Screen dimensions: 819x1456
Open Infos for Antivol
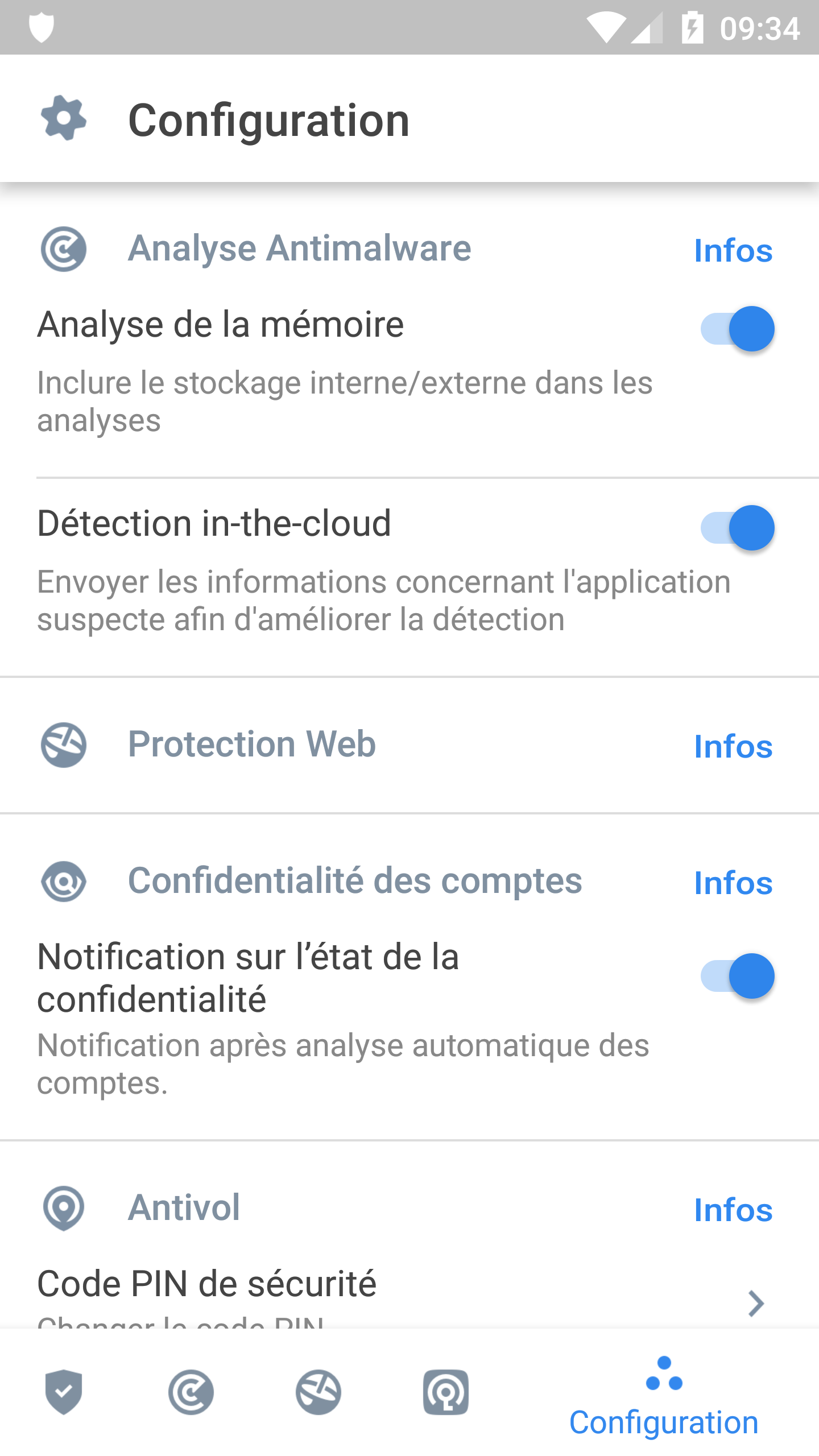coord(733,1210)
